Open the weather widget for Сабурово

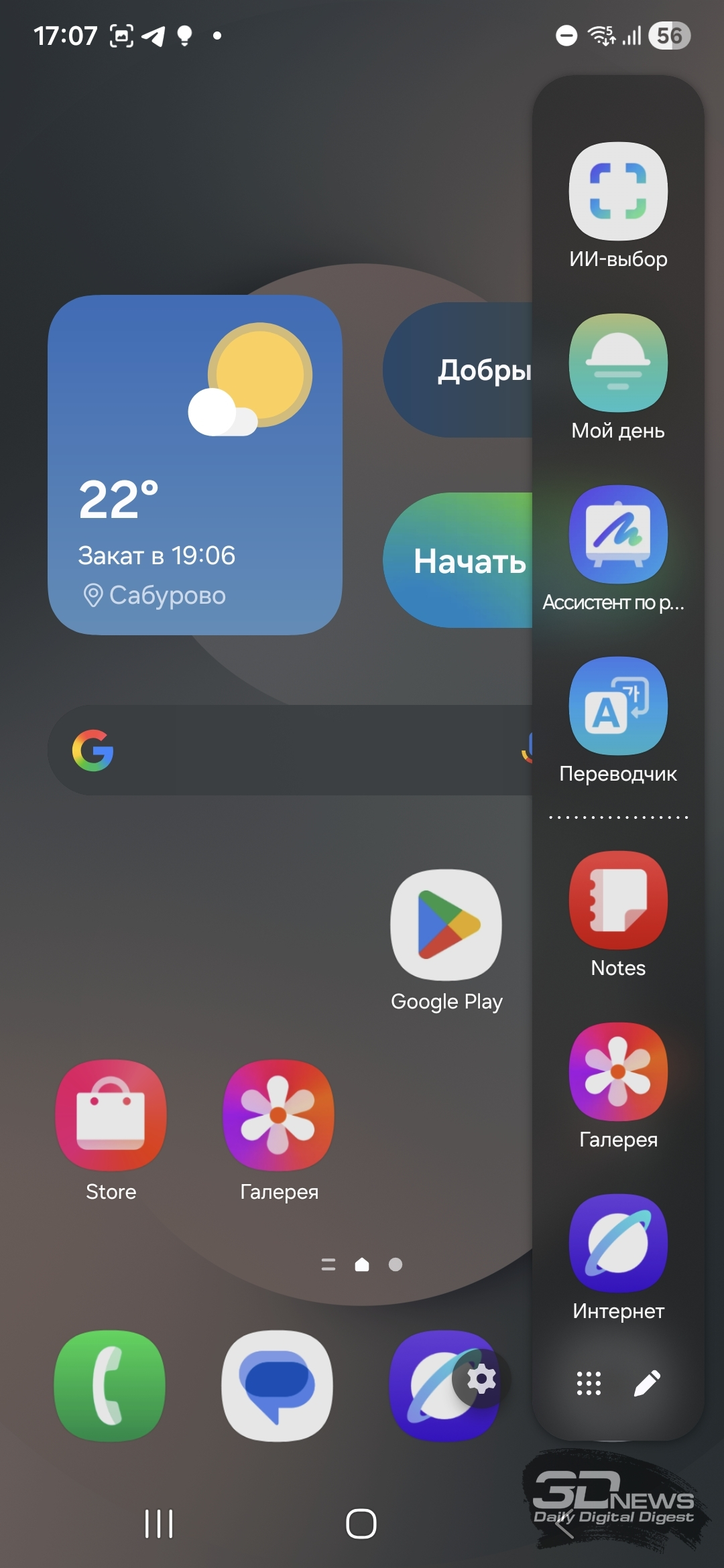195,465
